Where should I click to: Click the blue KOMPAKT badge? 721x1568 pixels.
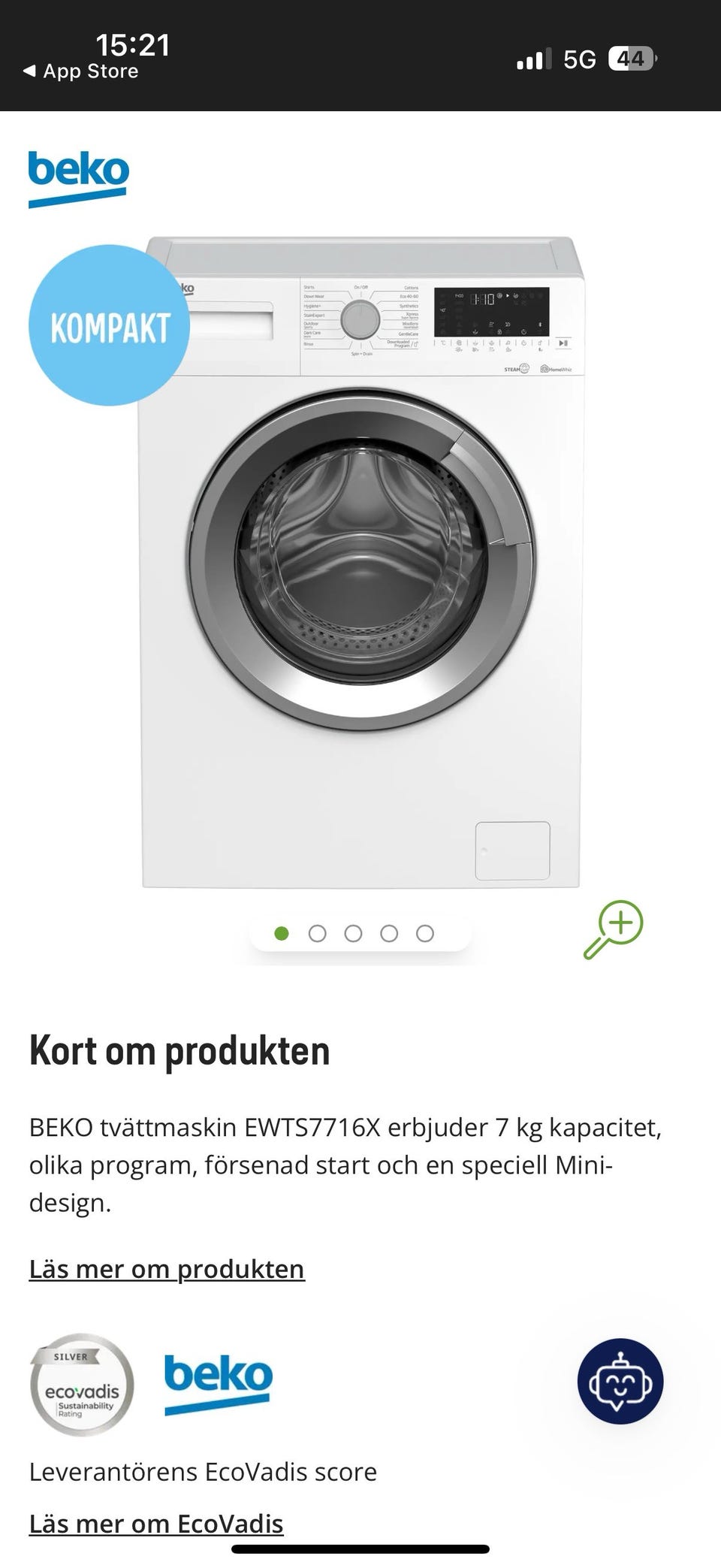pyautogui.click(x=109, y=325)
